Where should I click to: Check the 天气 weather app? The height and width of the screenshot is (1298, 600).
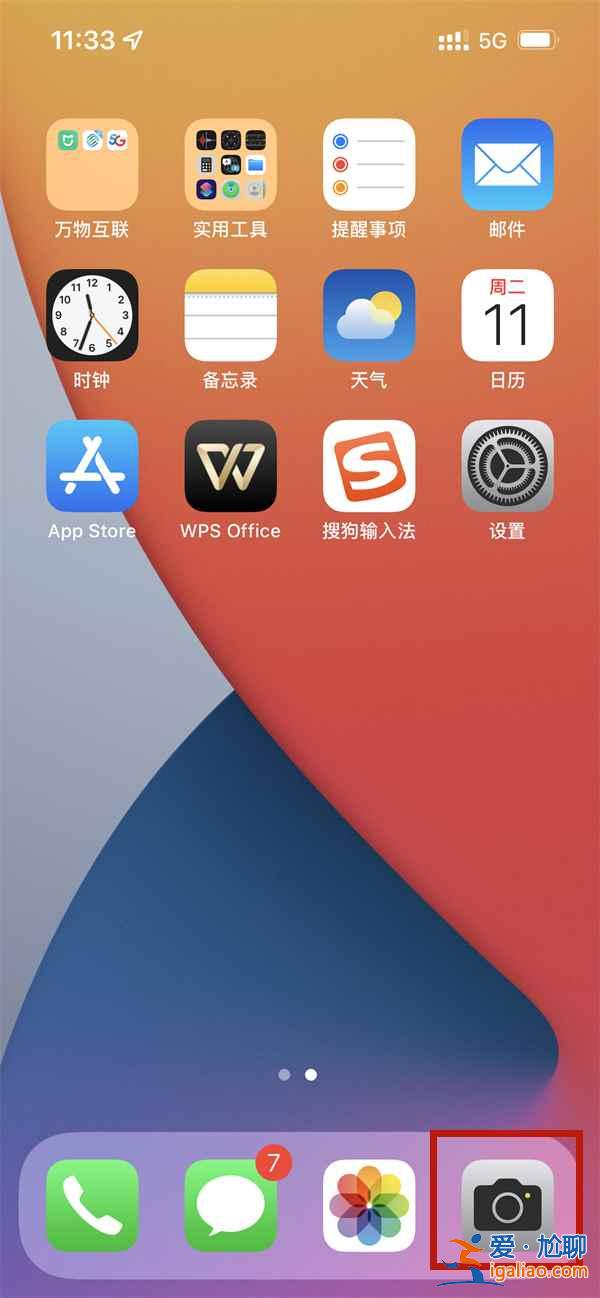click(369, 315)
